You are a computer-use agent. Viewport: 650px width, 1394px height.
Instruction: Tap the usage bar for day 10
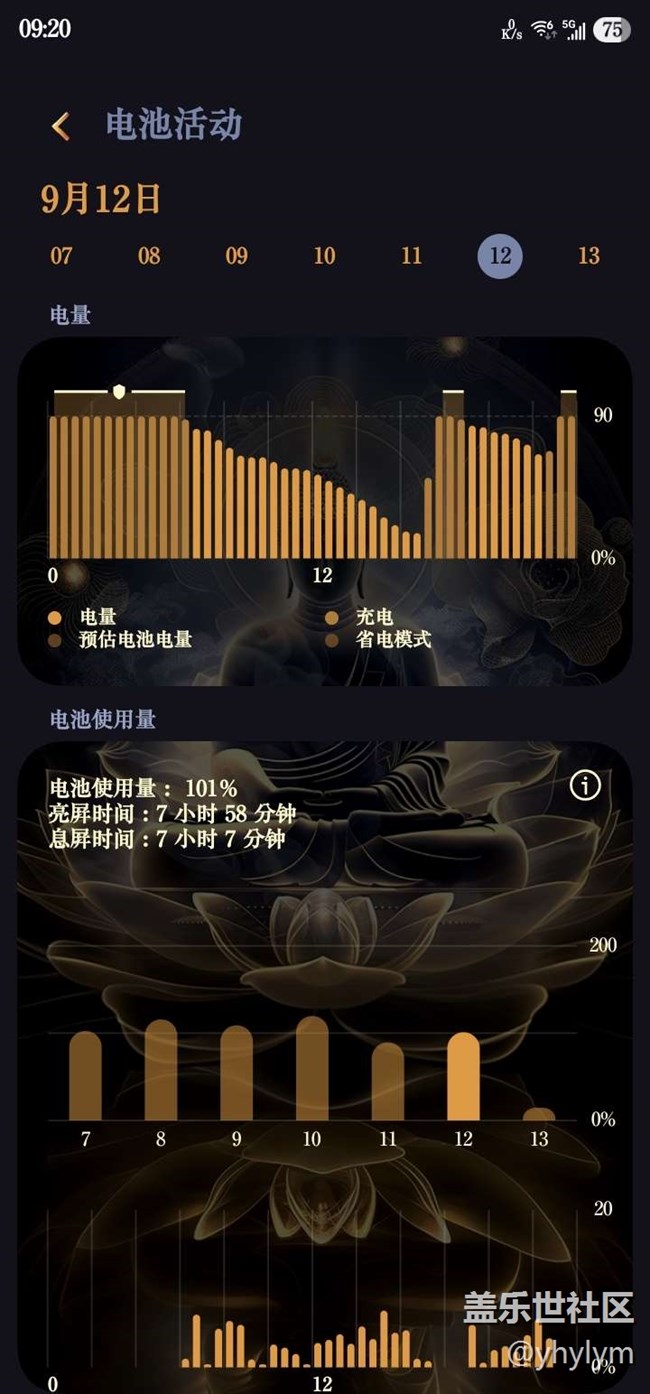(312, 1068)
